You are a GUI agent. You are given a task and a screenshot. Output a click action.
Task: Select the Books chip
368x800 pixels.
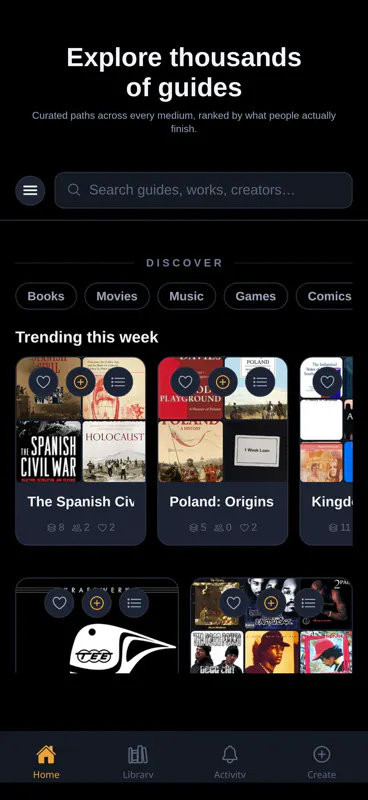click(x=46, y=296)
